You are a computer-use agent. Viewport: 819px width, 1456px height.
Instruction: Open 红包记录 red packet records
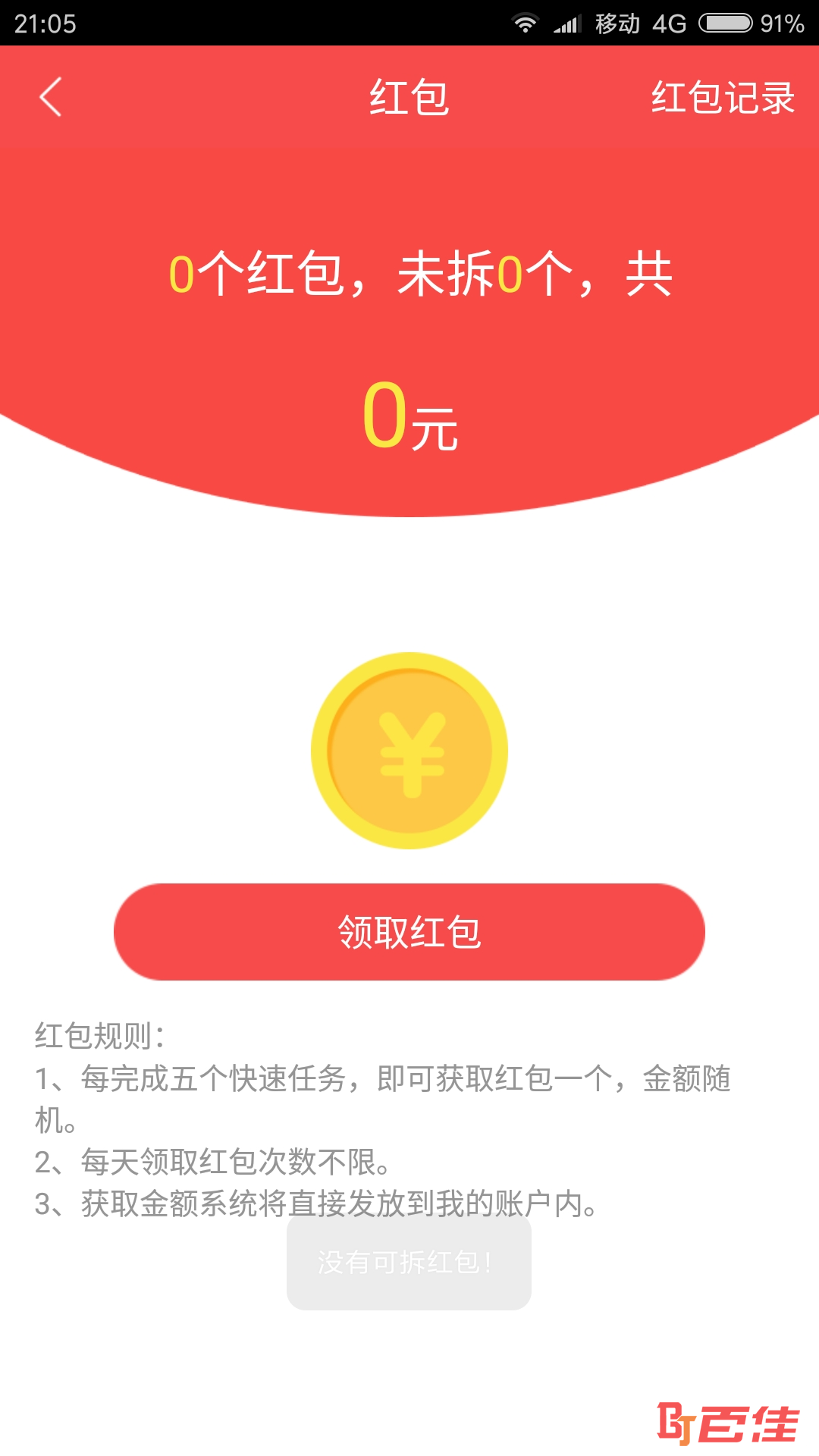pyautogui.click(x=722, y=98)
